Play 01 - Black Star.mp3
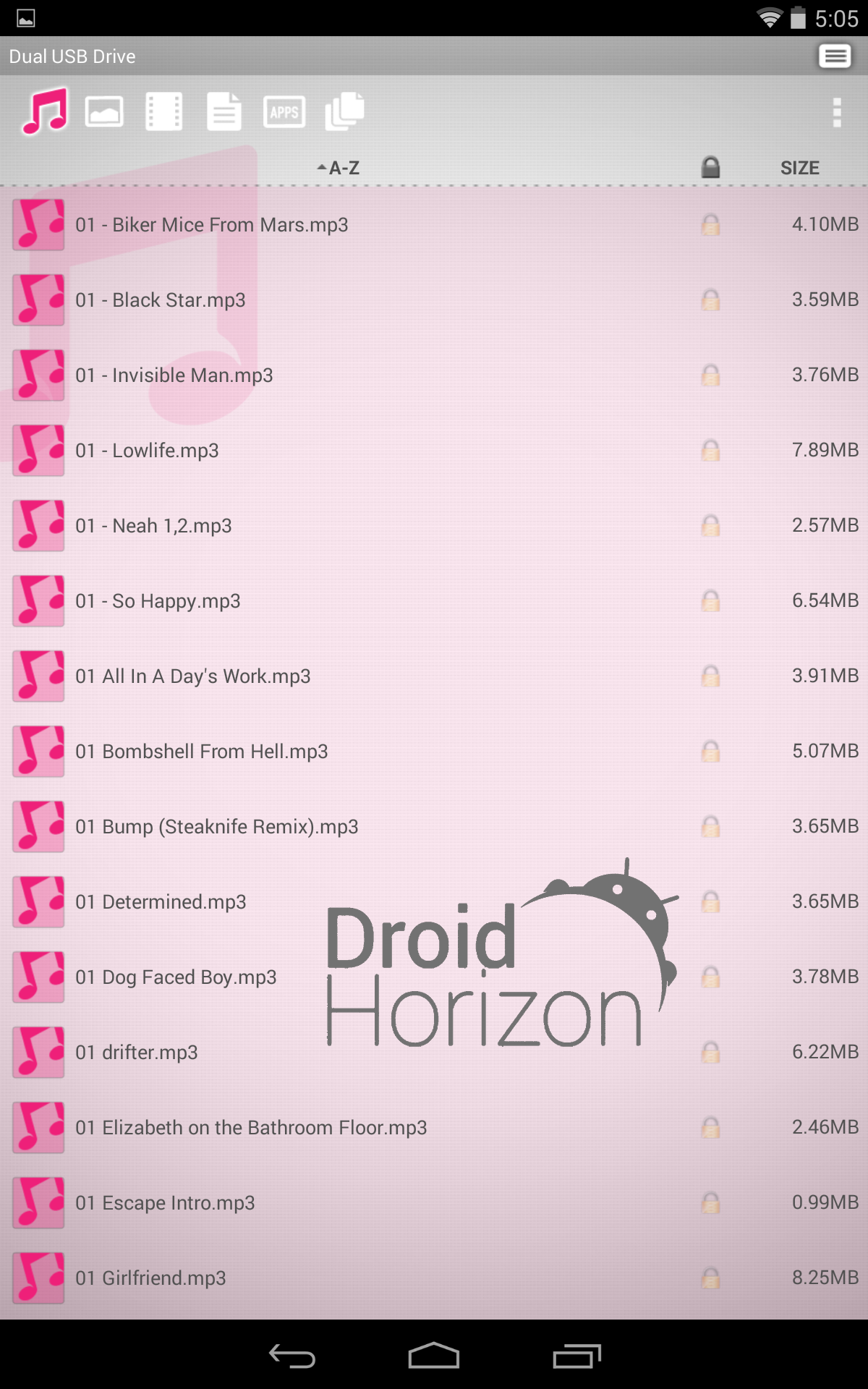Image resolution: width=868 pixels, height=1389 pixels. [434, 300]
